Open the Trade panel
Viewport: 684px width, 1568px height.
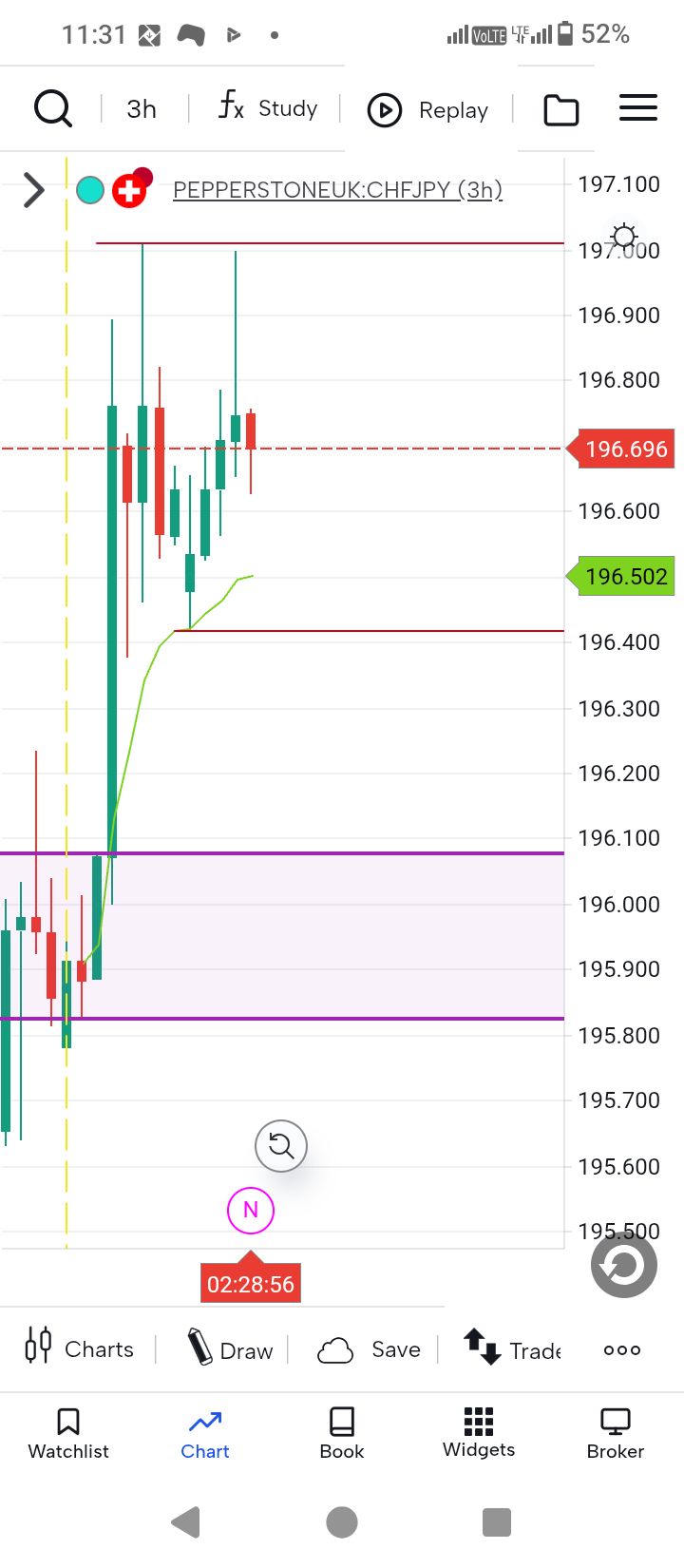coord(512,1348)
